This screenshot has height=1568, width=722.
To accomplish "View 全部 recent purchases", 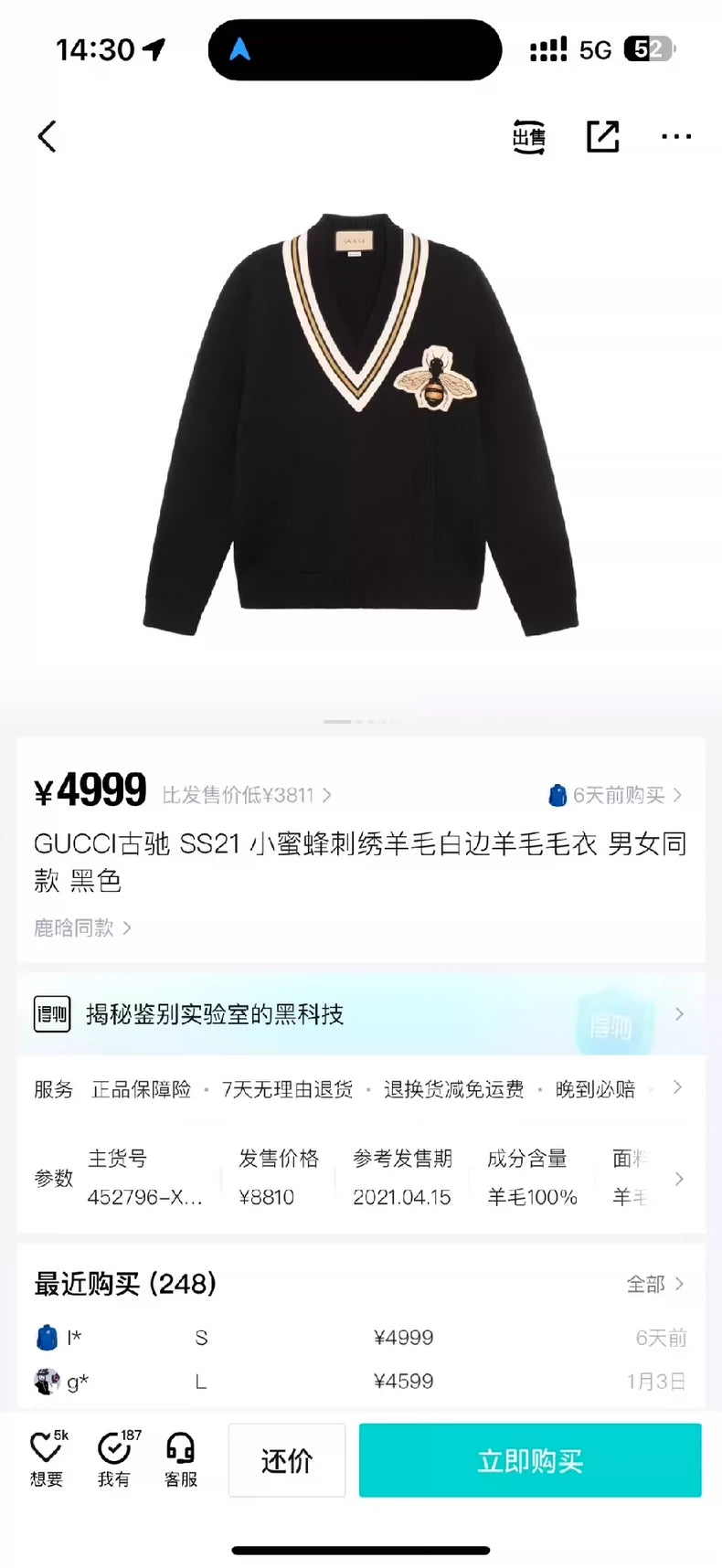I will pyautogui.click(x=654, y=1284).
